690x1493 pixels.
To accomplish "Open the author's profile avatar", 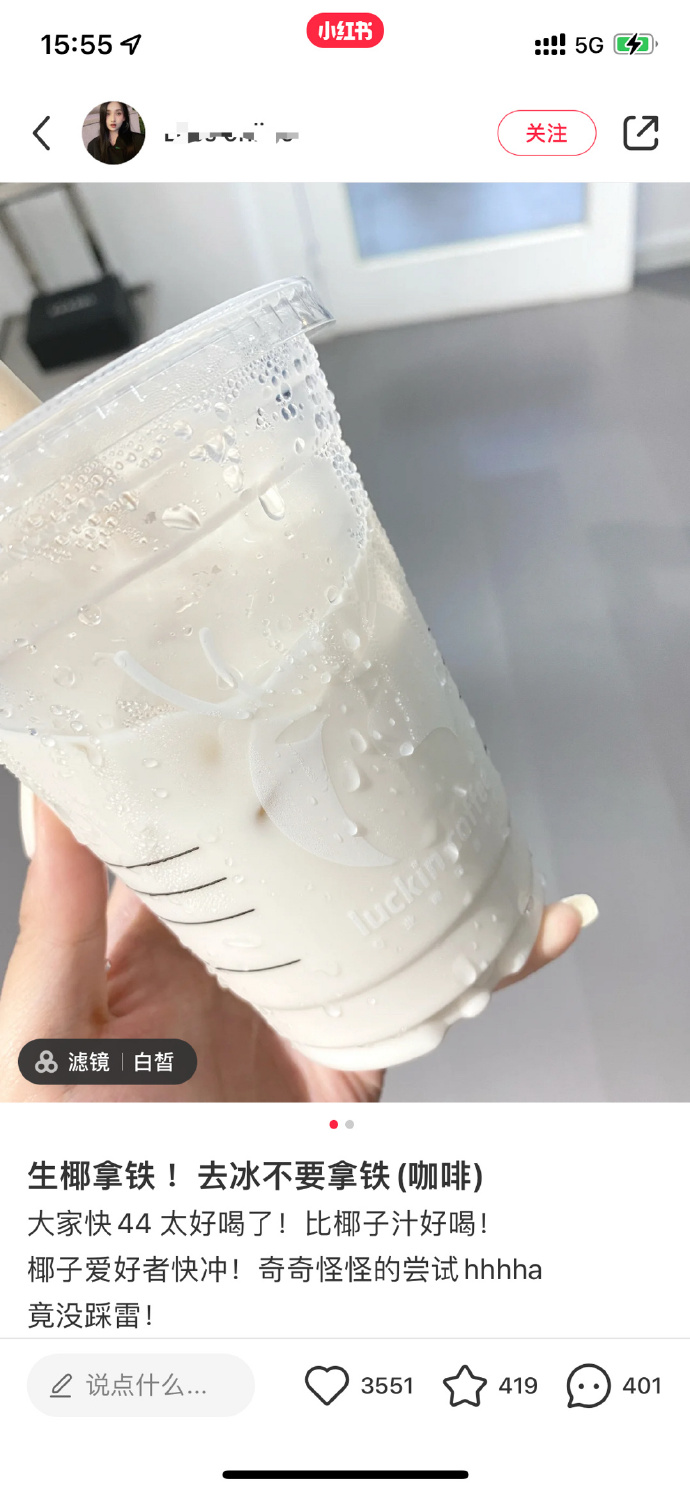I will coord(113,133).
